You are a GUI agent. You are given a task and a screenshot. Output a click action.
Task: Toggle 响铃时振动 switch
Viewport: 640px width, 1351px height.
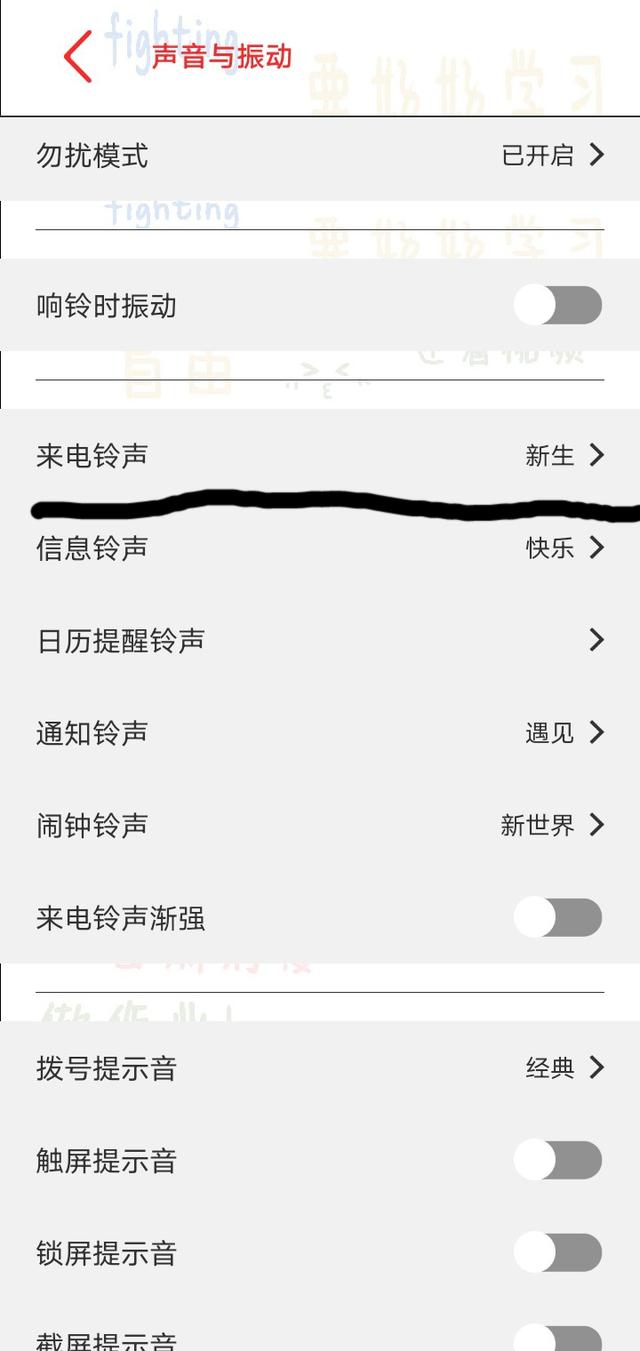[557, 305]
